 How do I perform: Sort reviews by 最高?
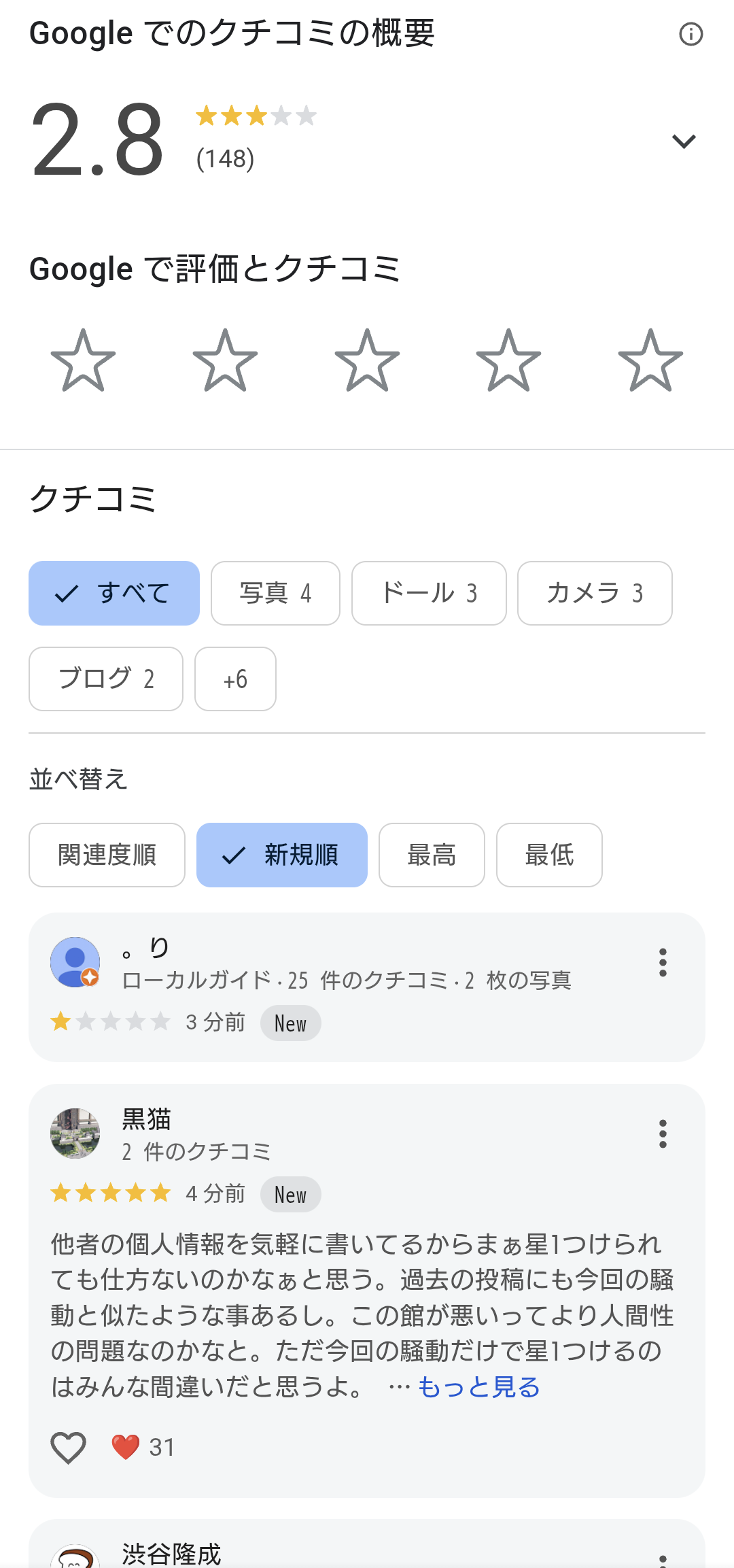pyautogui.click(x=432, y=855)
